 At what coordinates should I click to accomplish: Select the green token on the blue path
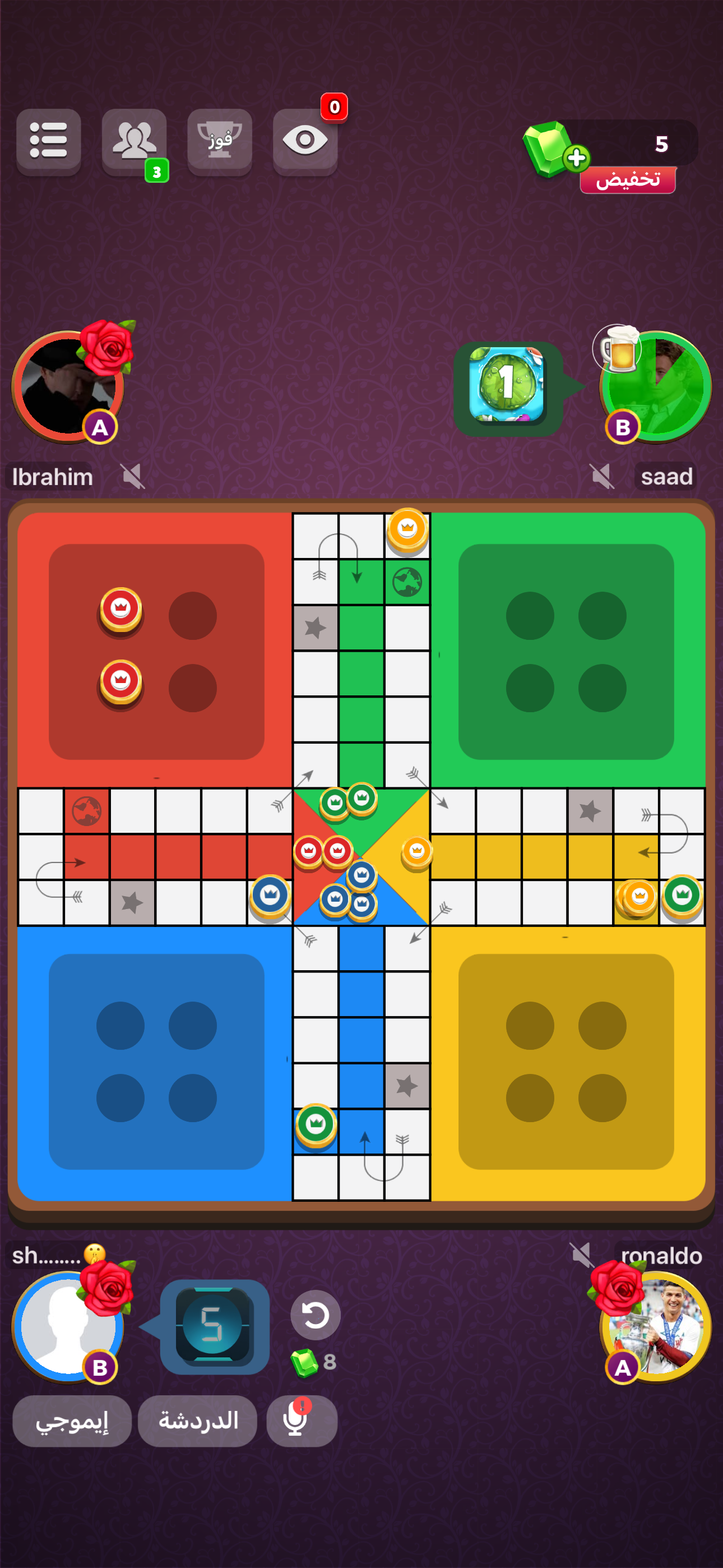(316, 1125)
